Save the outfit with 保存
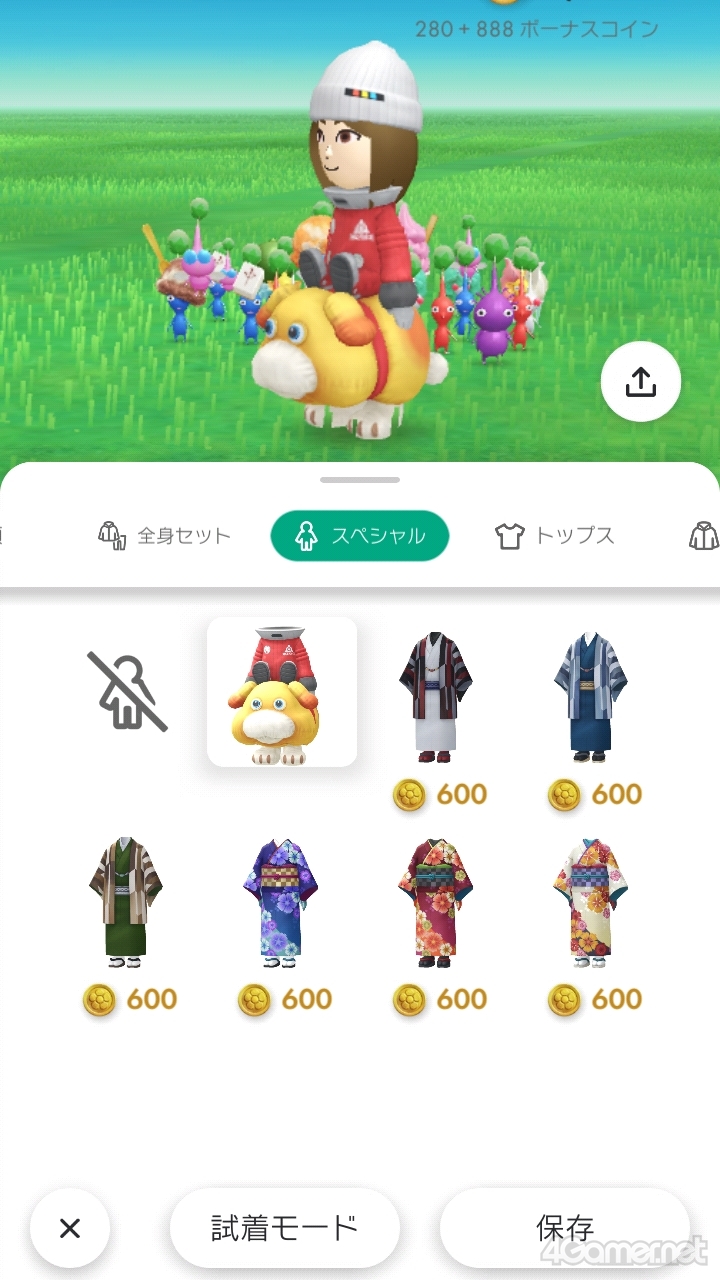The width and height of the screenshot is (720, 1280). click(x=565, y=1228)
